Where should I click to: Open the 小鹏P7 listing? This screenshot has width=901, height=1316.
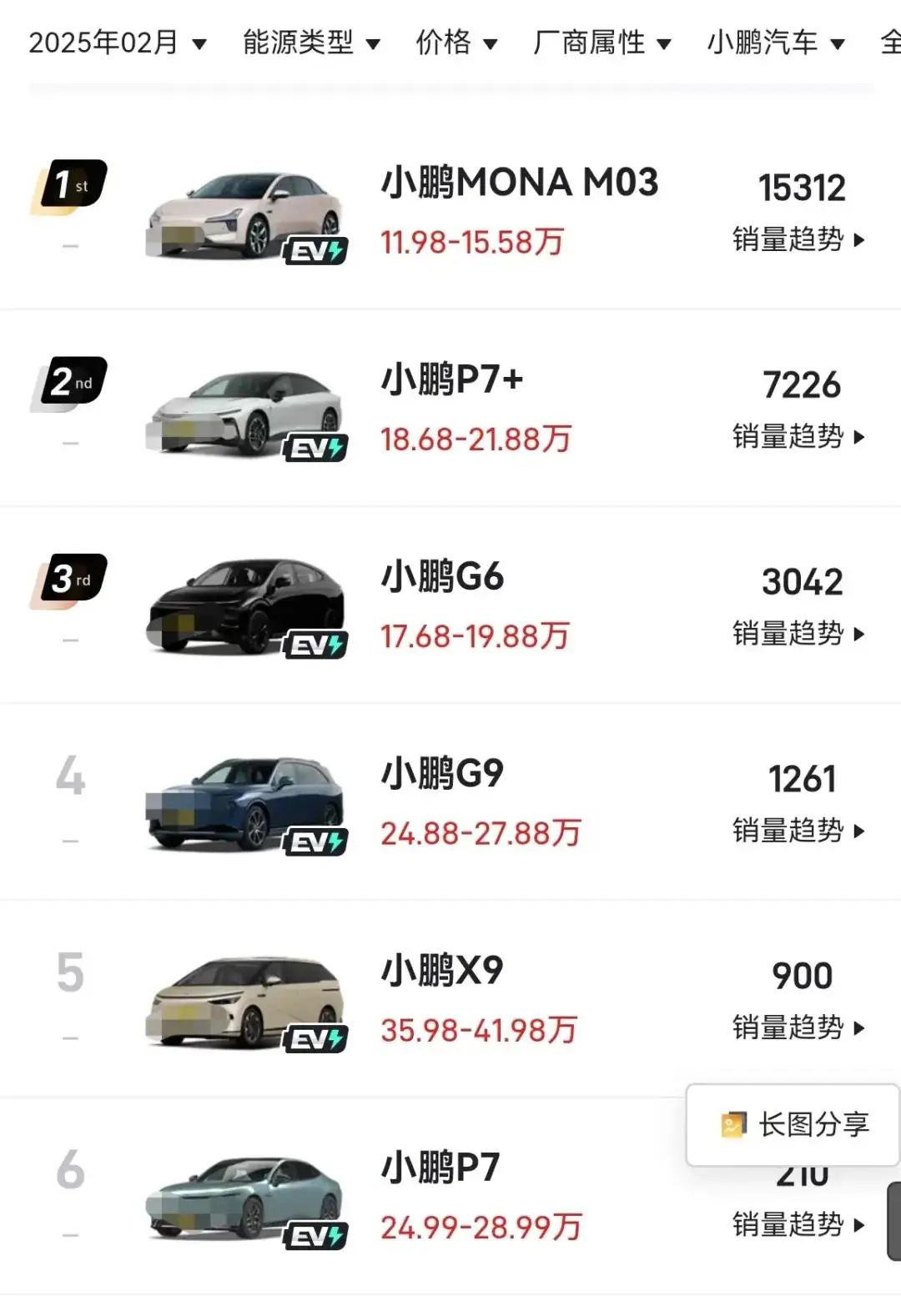click(x=440, y=1167)
